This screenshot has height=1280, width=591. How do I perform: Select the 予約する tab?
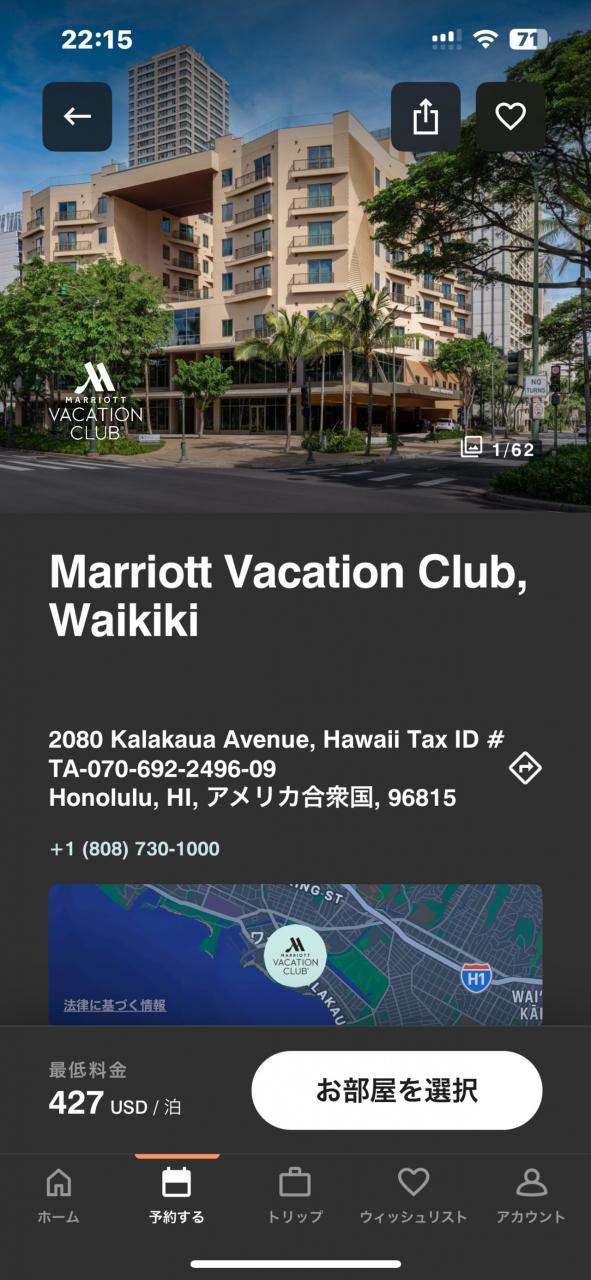click(177, 1195)
